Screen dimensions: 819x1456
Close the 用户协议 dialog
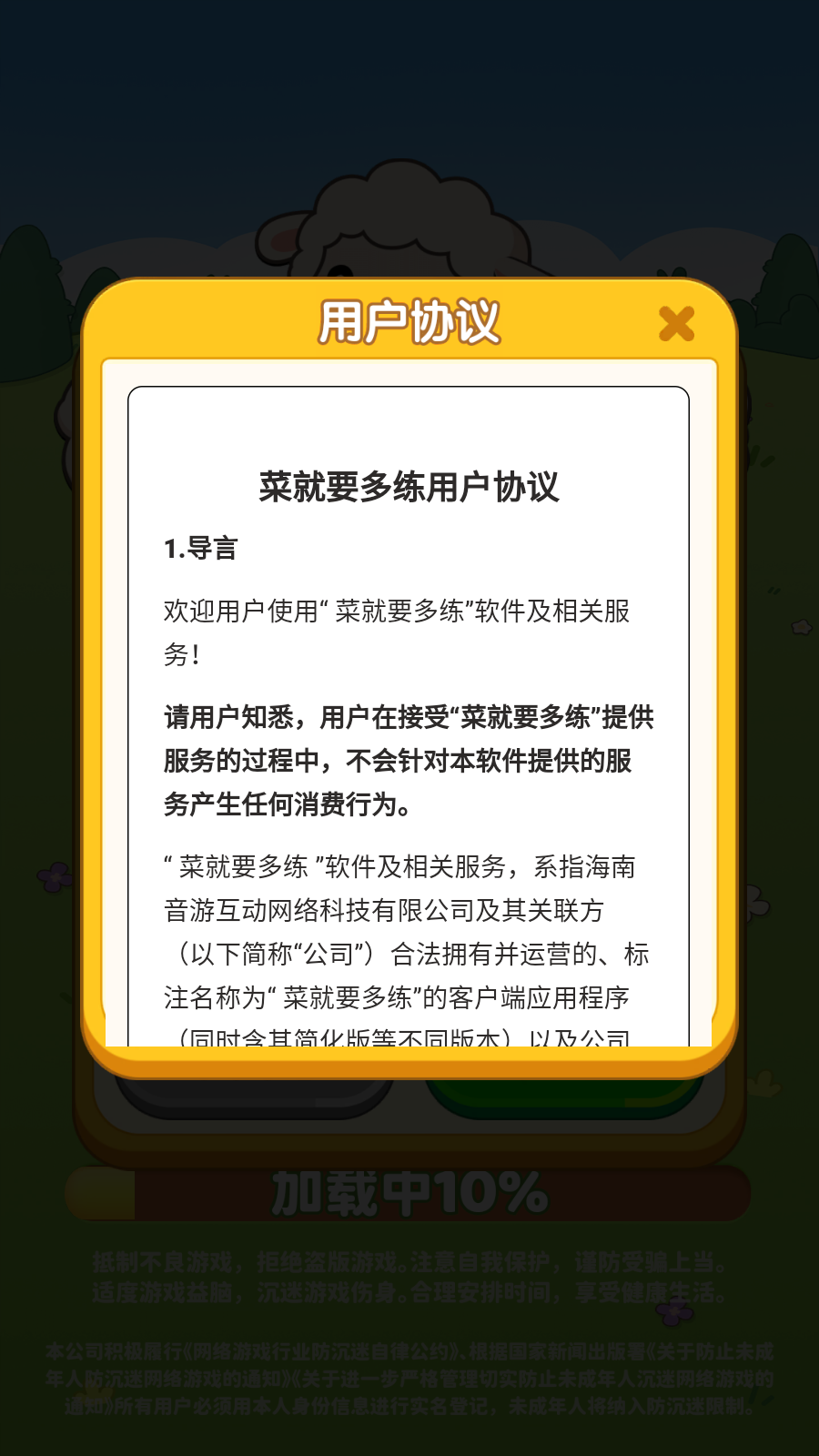coord(676,324)
